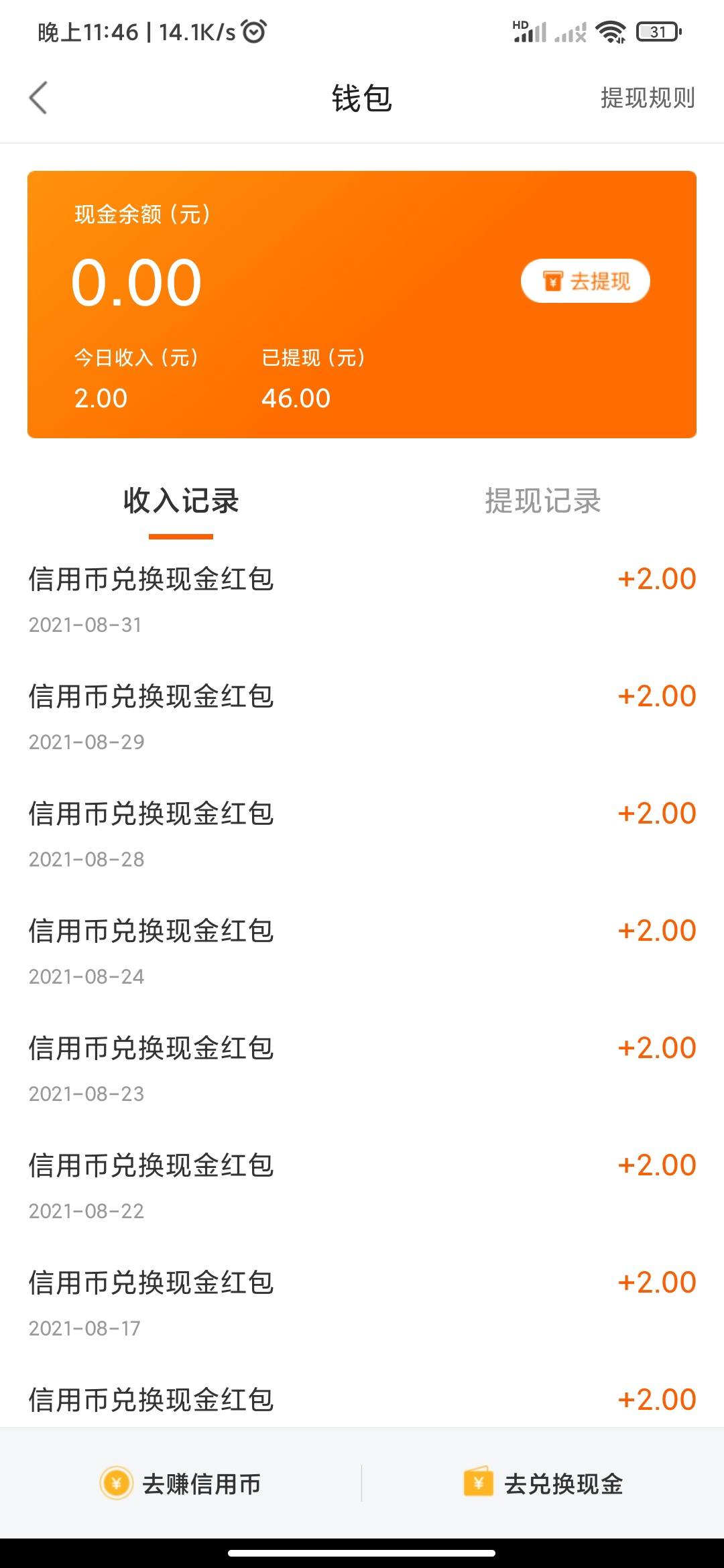Select the 收入记录 tab
This screenshot has height=1568, width=724.
pyautogui.click(x=181, y=501)
